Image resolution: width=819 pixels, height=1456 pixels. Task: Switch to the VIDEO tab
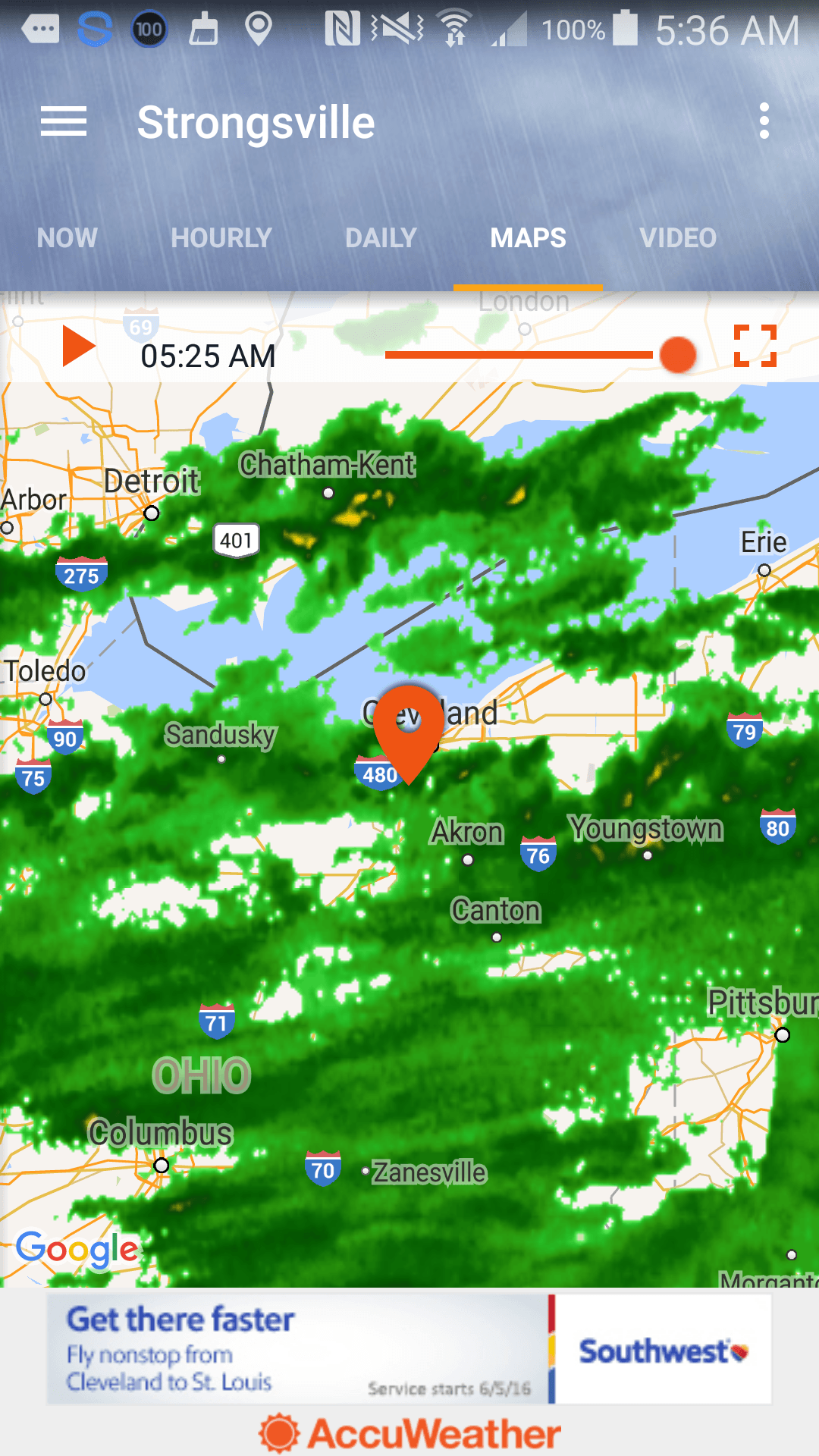click(x=678, y=238)
